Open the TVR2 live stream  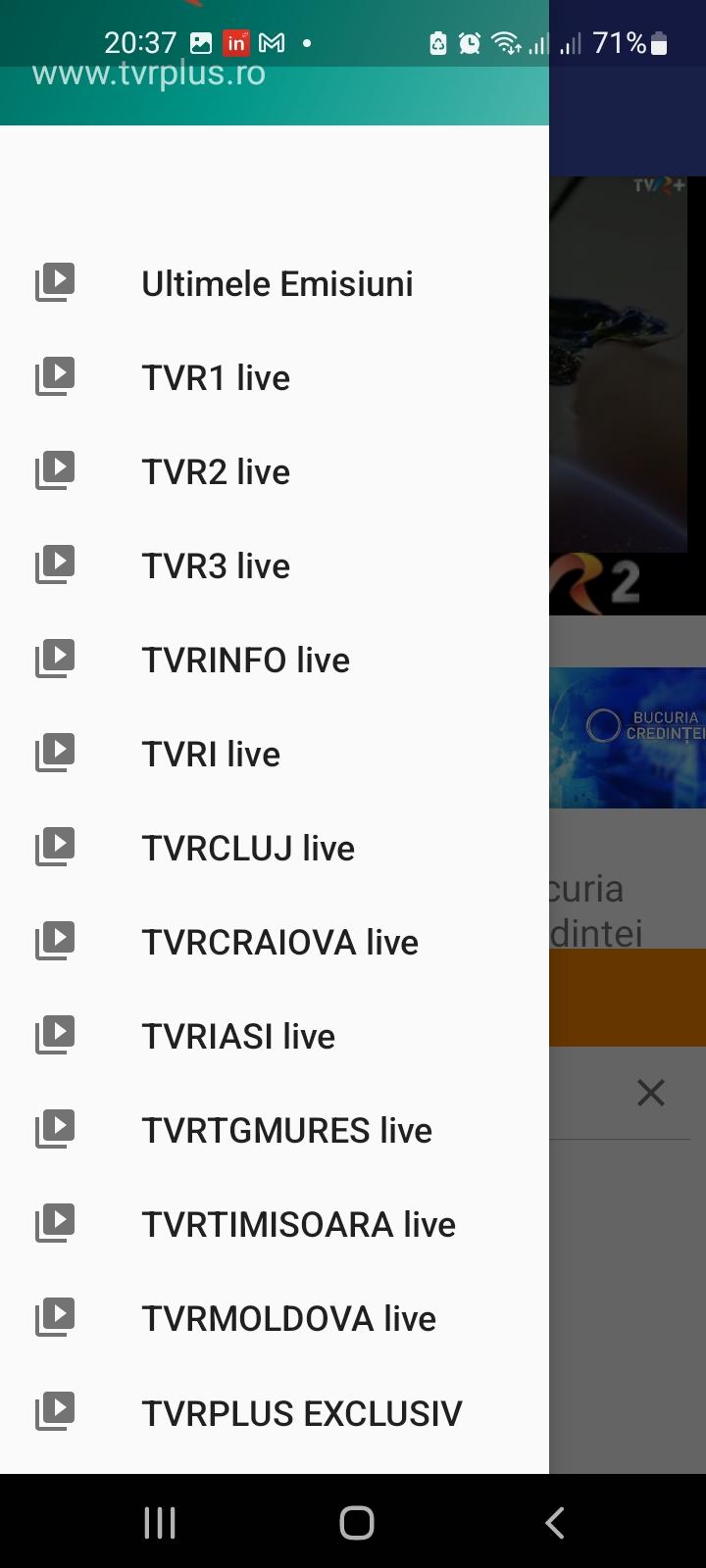tap(216, 472)
